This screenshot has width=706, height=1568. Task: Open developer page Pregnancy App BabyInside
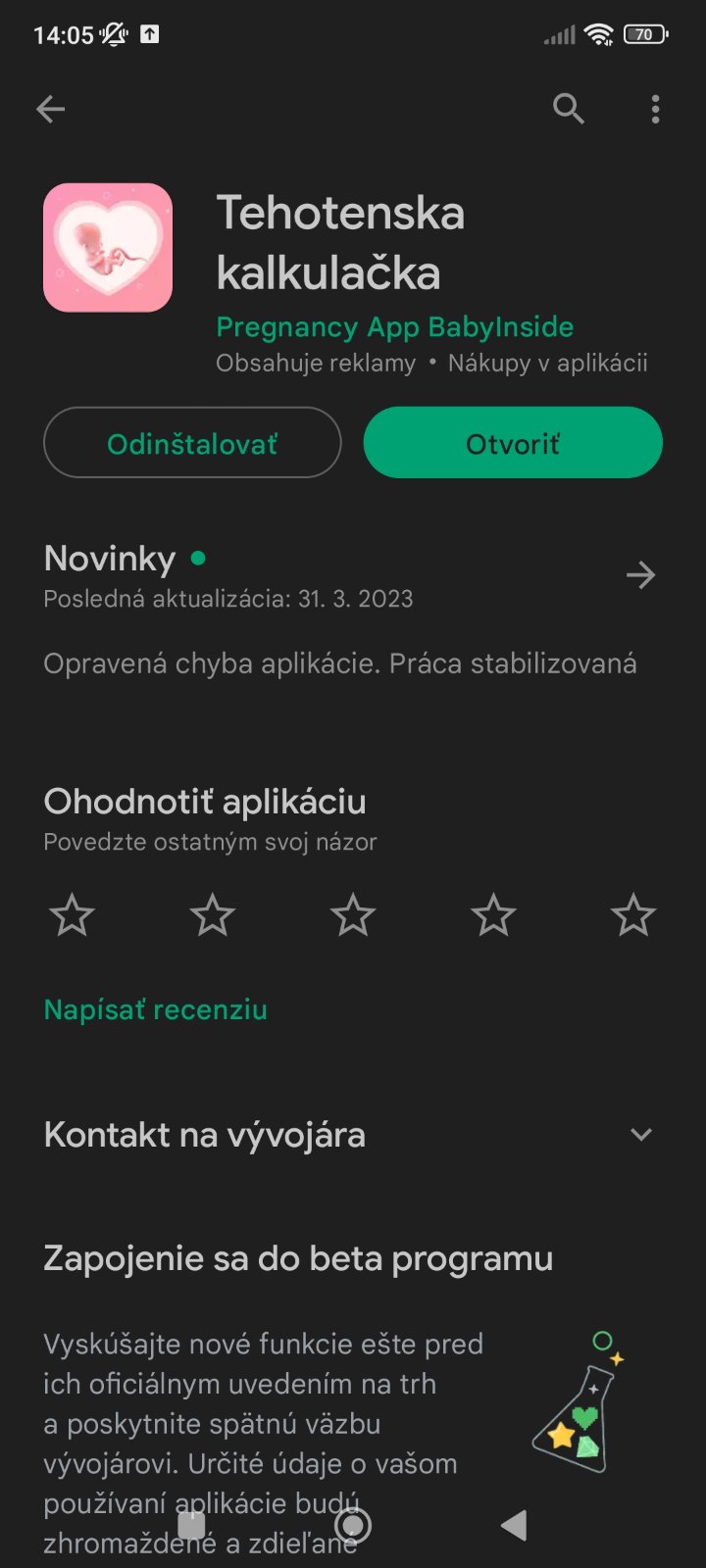click(394, 326)
